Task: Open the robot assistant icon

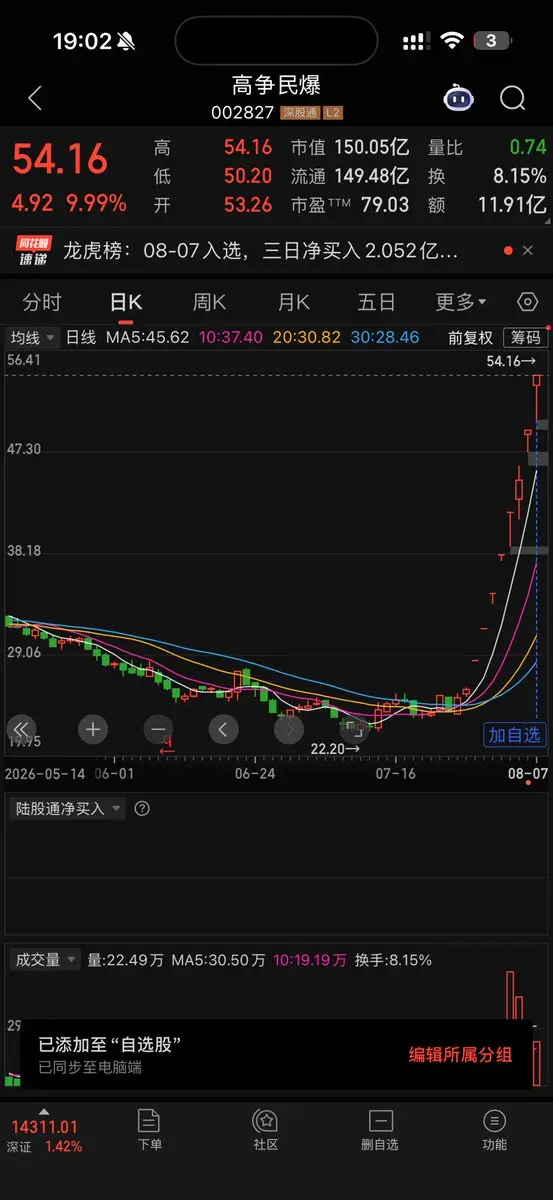Action: coord(458,98)
